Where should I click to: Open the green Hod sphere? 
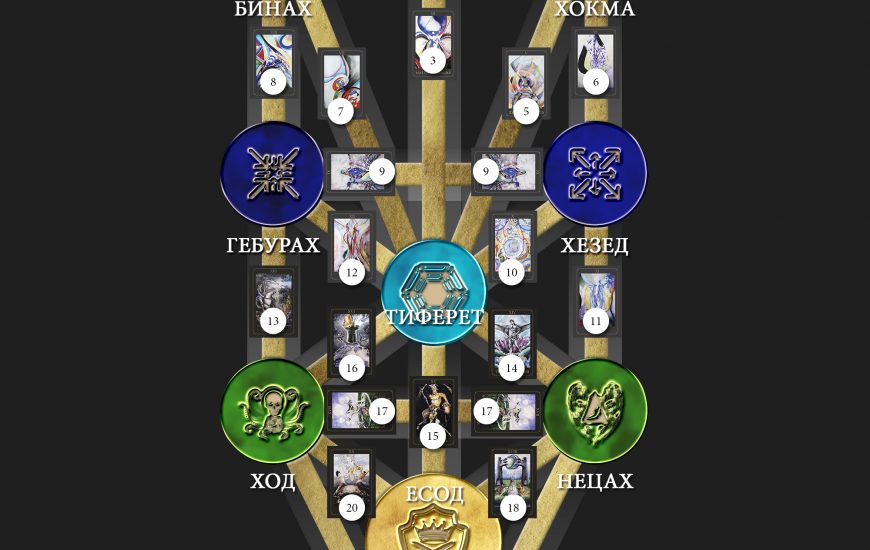pos(272,411)
